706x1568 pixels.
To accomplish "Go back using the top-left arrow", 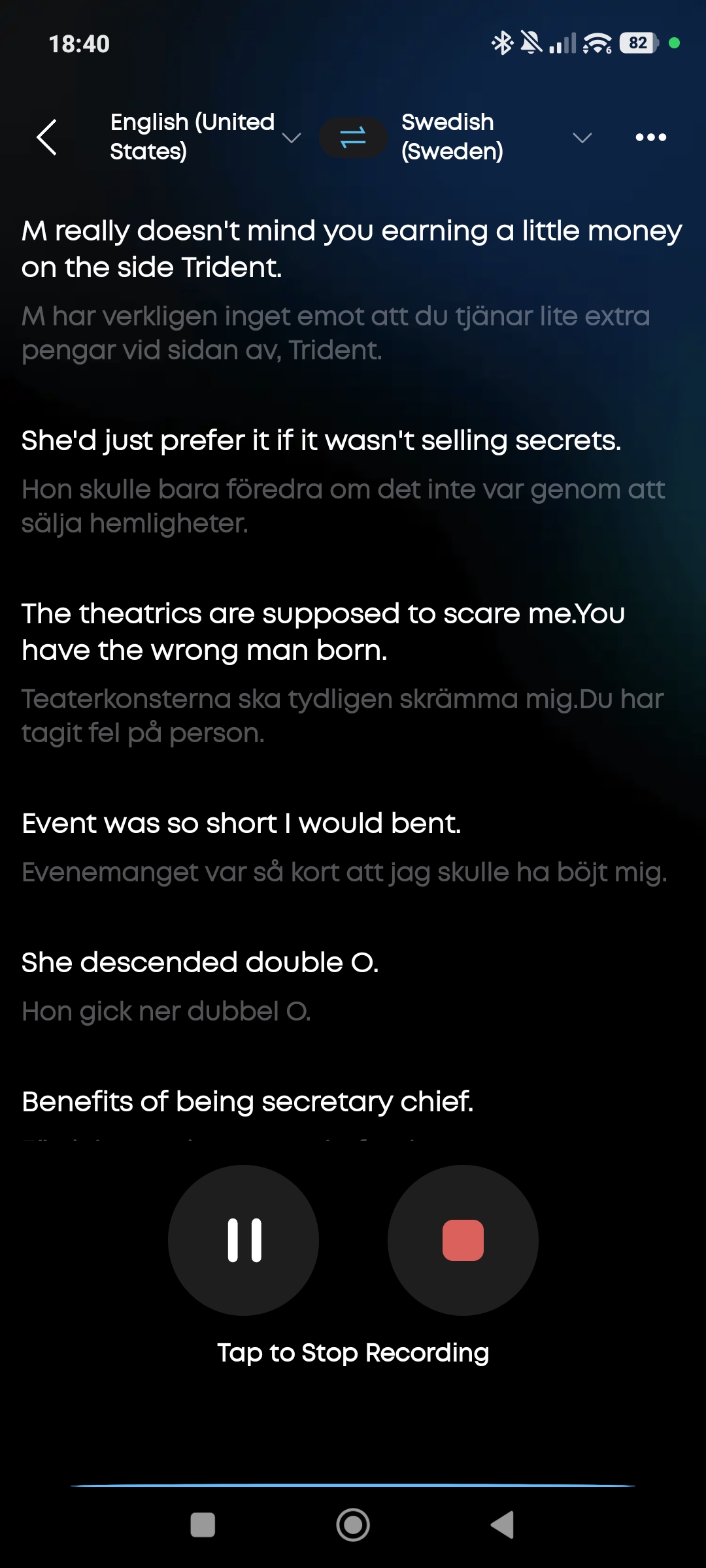I will 47,137.
